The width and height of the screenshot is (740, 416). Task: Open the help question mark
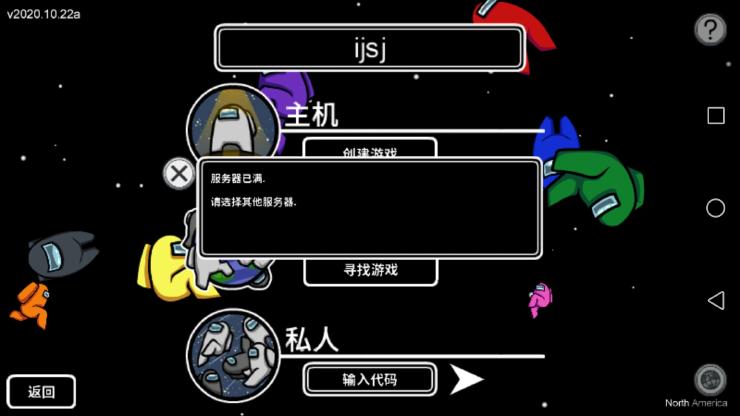[x=710, y=30]
